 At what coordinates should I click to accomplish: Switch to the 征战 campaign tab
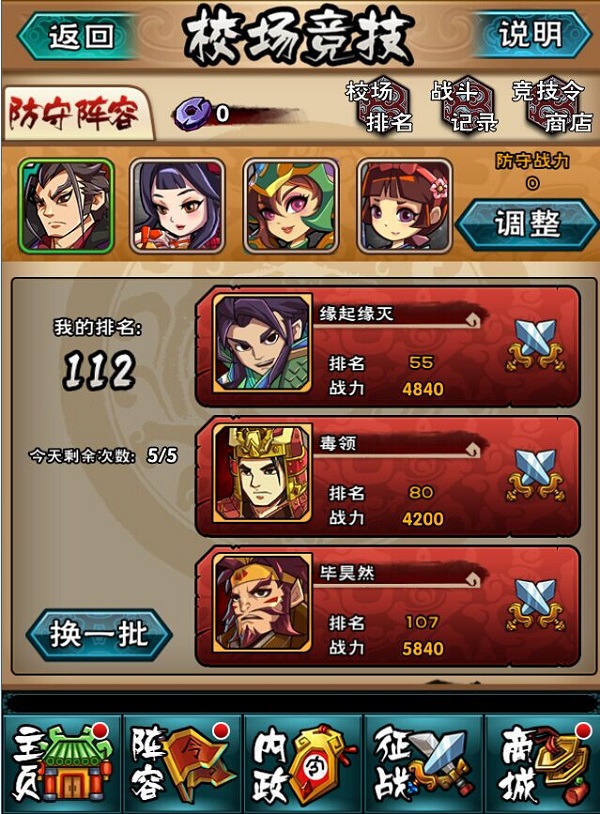(422, 763)
